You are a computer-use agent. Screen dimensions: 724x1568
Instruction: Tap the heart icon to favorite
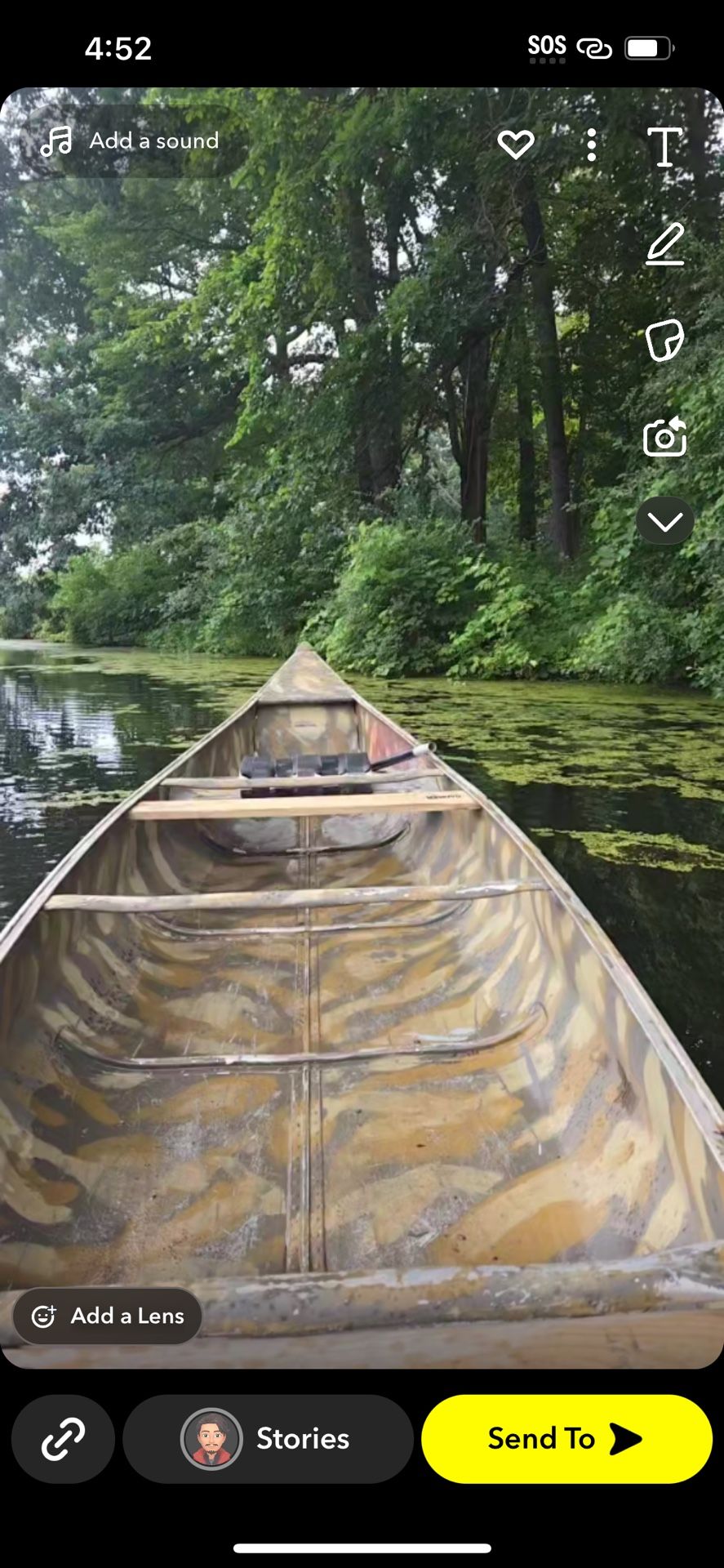point(516,145)
